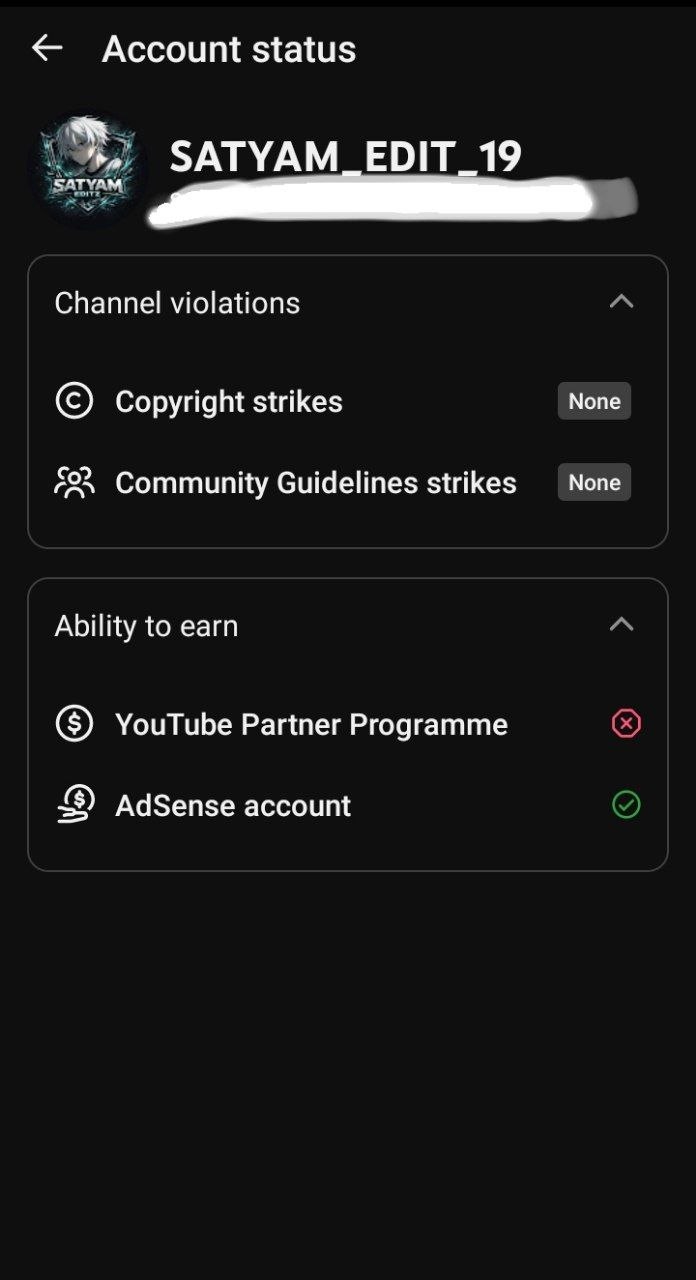This screenshot has width=696, height=1280.
Task: Open Copyright strikes details
Action: point(347,402)
